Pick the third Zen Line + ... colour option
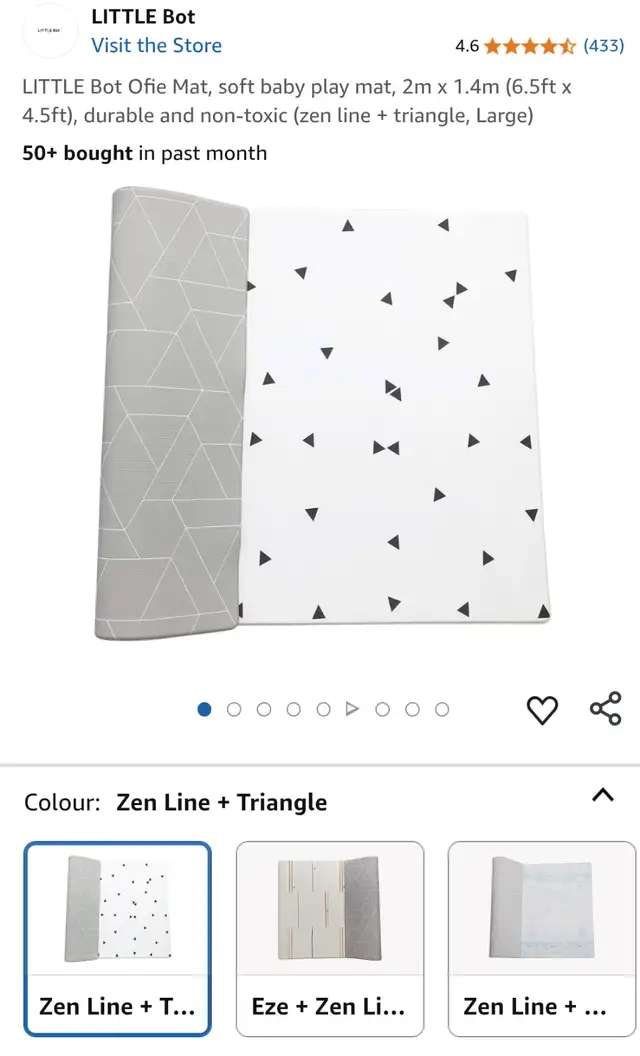Image resolution: width=640 pixels, height=1056 pixels. click(542, 939)
